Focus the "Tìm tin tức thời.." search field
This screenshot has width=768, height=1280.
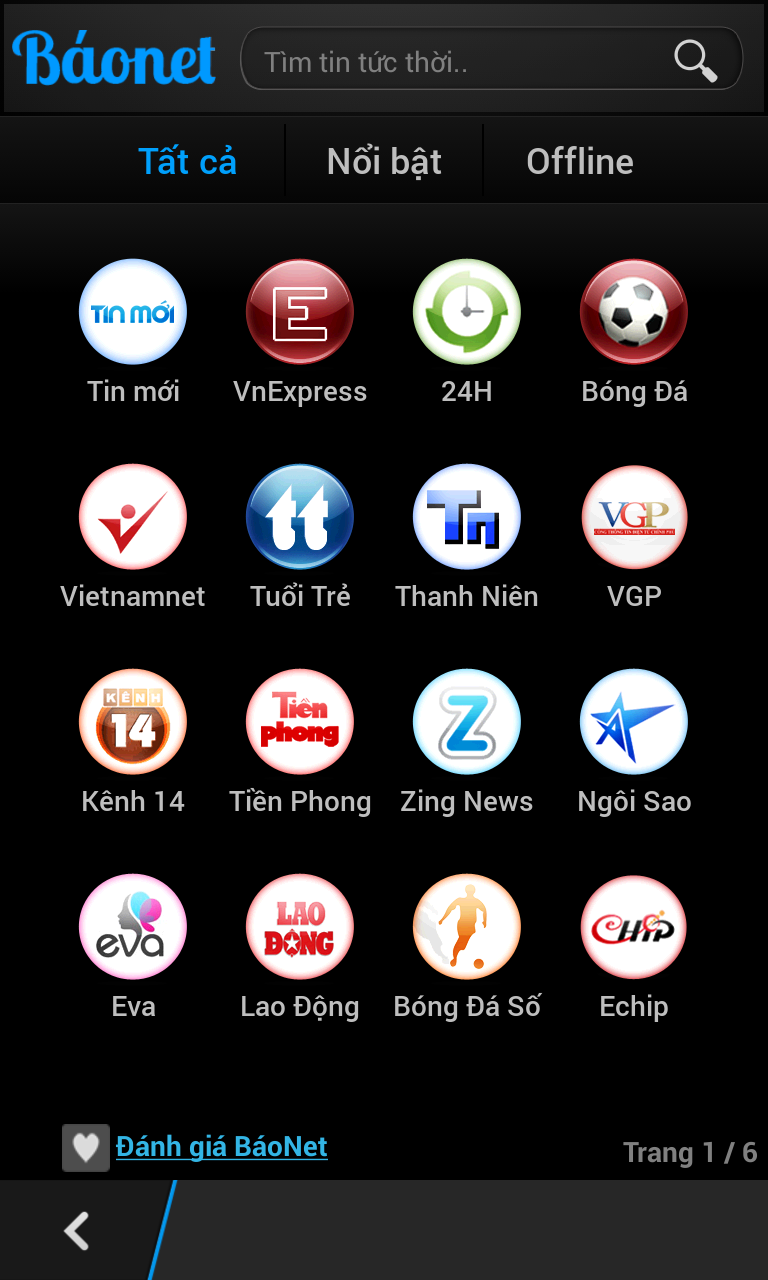pyautogui.click(x=491, y=59)
